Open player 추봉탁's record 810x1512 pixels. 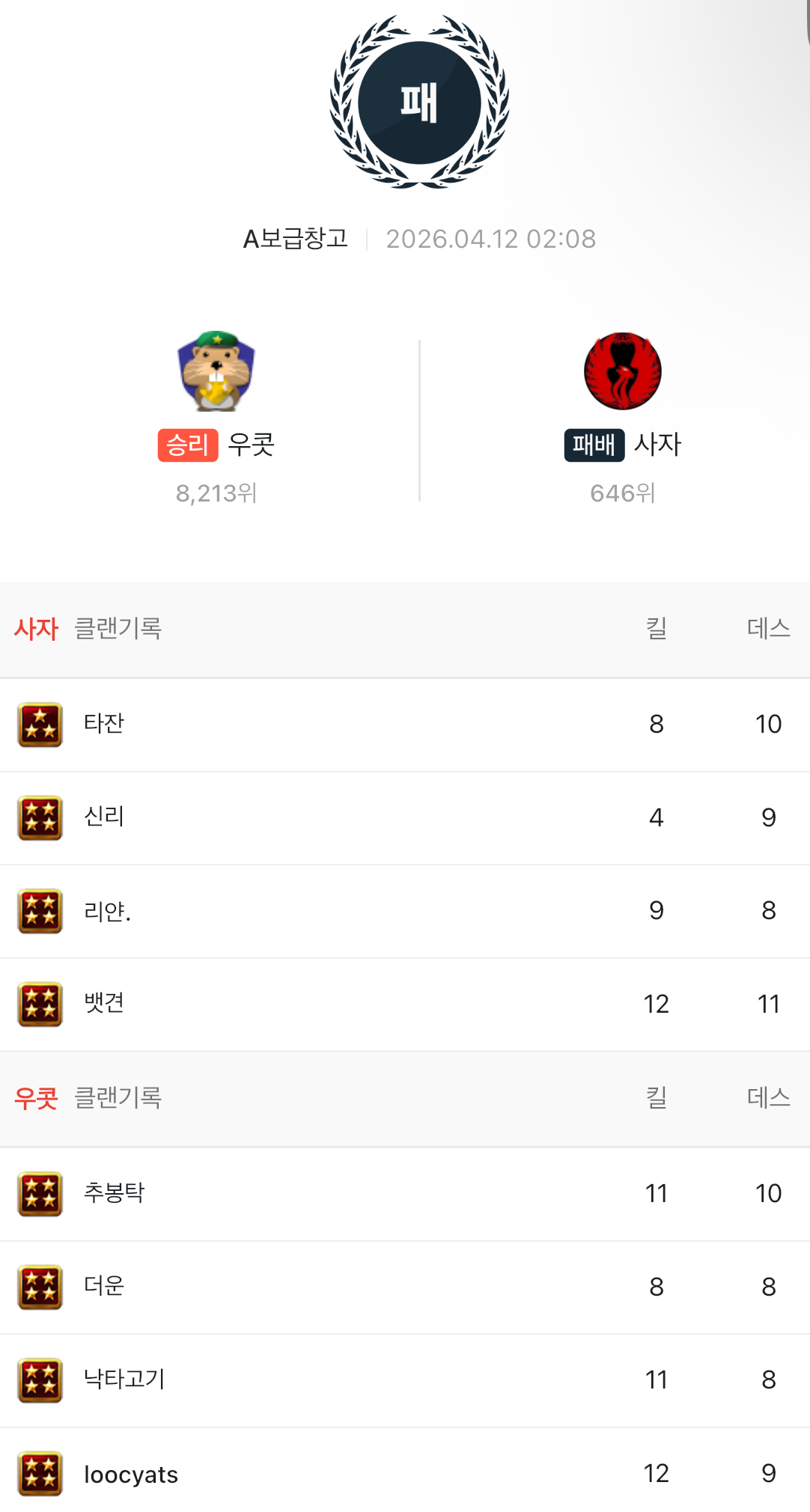pos(114,1193)
